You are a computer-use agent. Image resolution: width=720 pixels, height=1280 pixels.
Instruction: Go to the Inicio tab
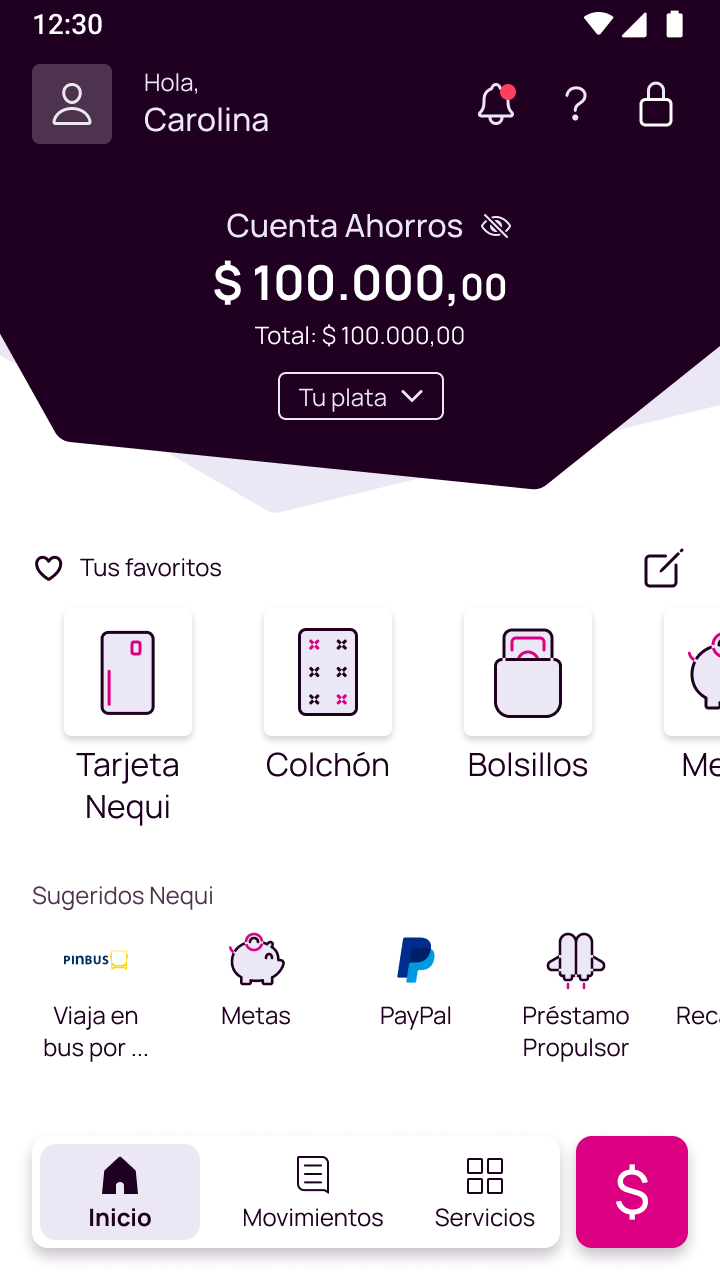pyautogui.click(x=120, y=1192)
